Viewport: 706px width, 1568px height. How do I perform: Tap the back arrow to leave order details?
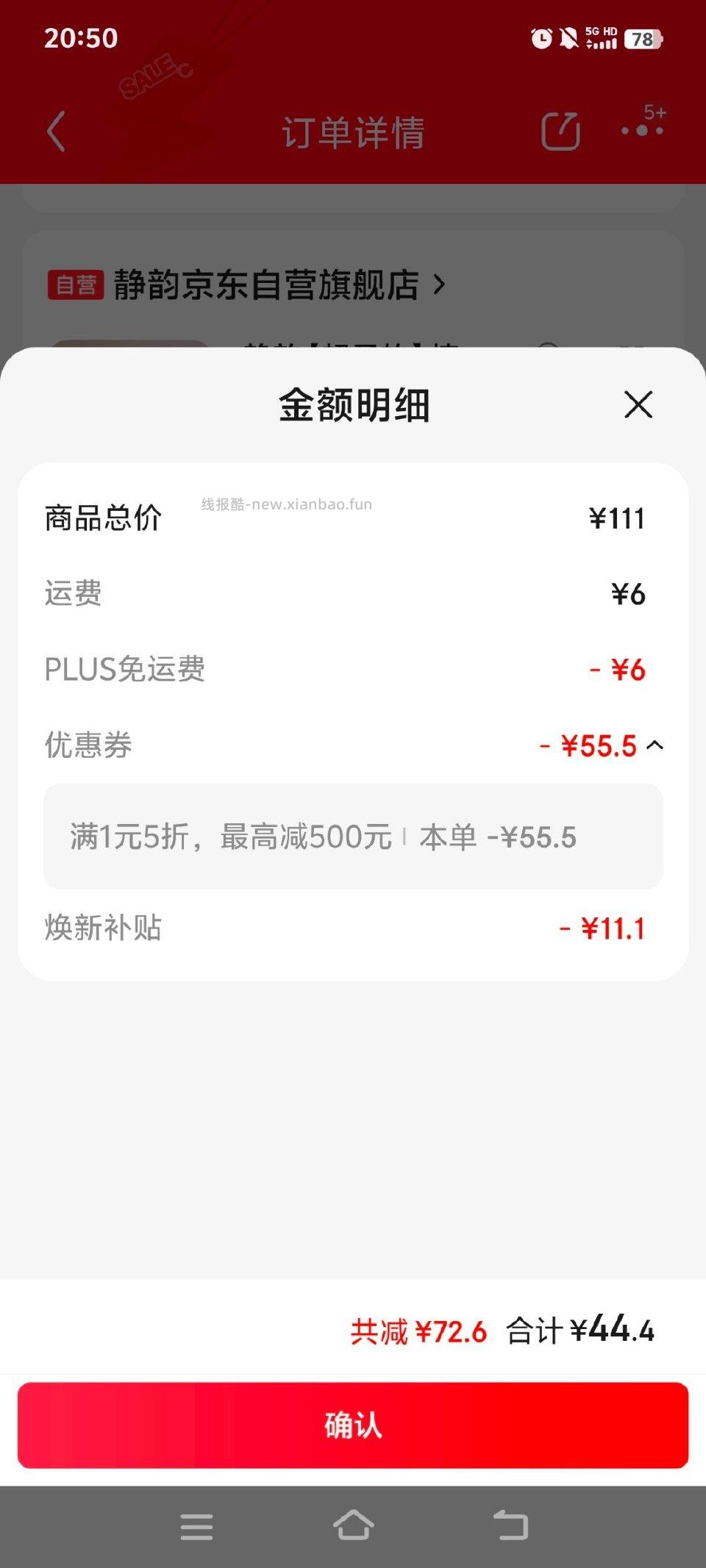(55, 132)
